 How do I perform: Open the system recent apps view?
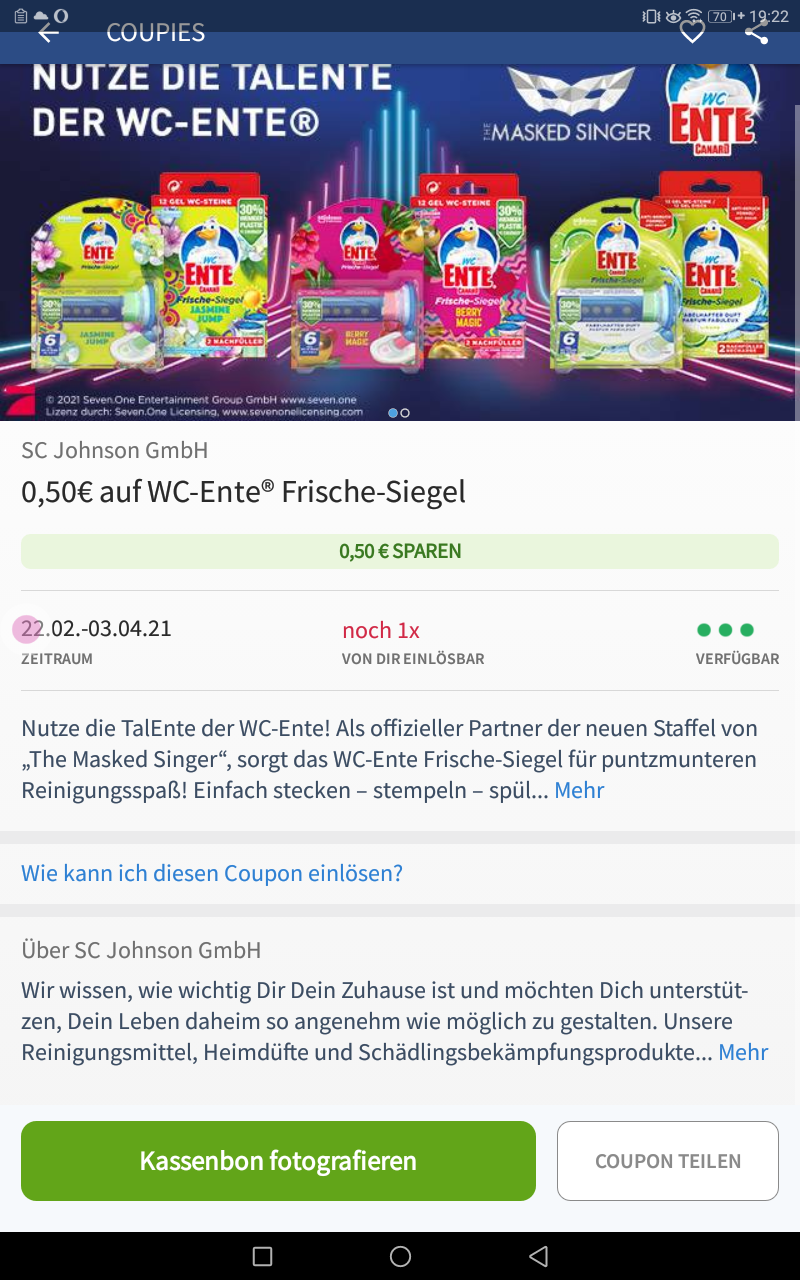point(262,1256)
